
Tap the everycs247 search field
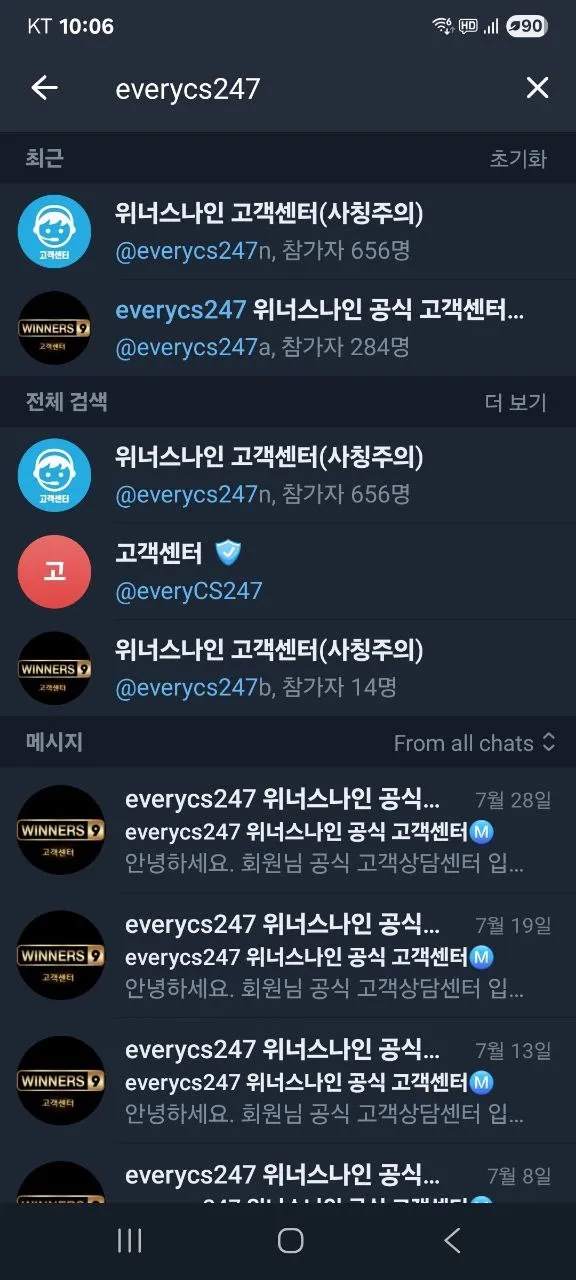coord(300,89)
